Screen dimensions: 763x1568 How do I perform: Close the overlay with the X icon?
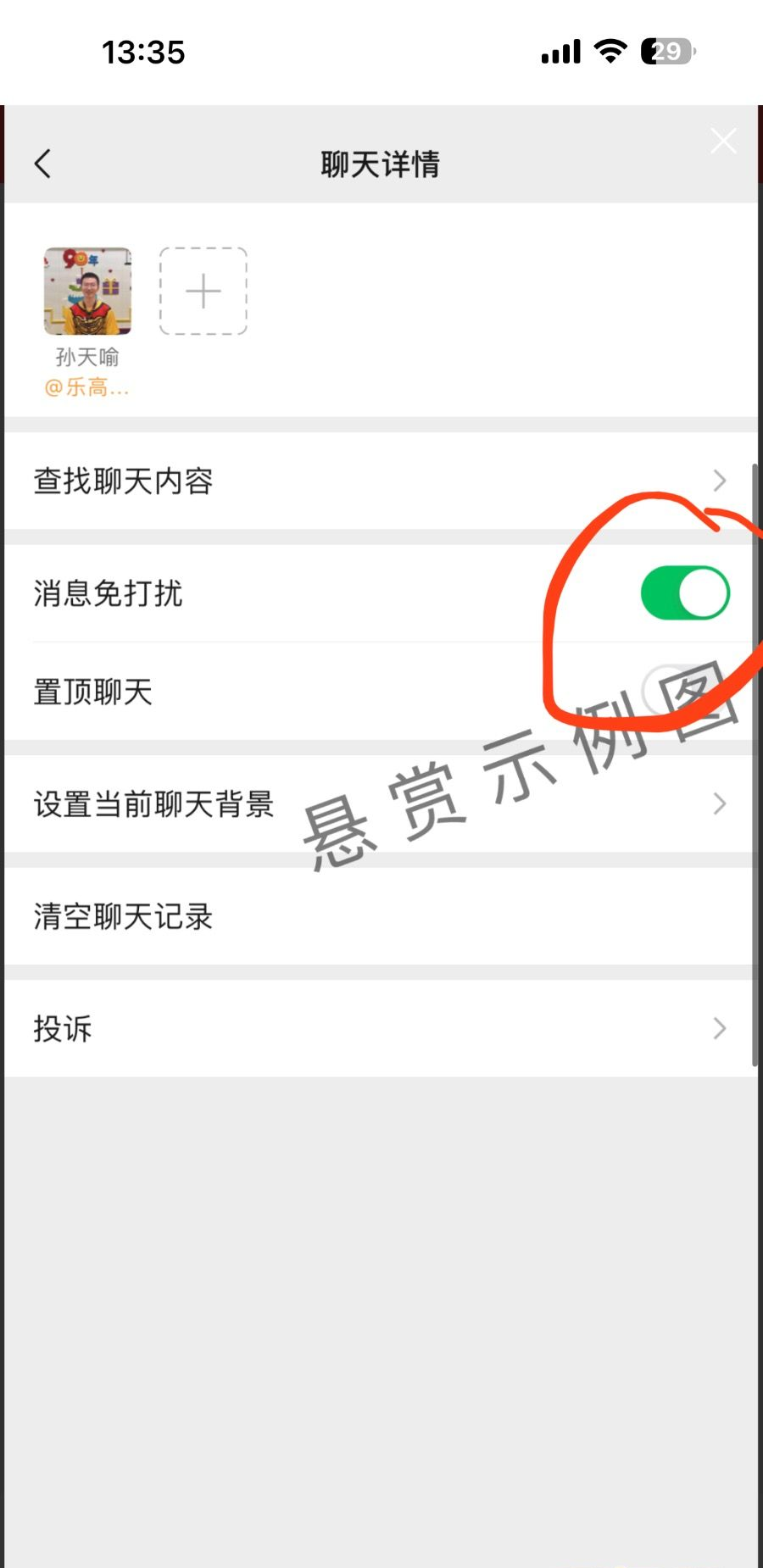[723, 141]
